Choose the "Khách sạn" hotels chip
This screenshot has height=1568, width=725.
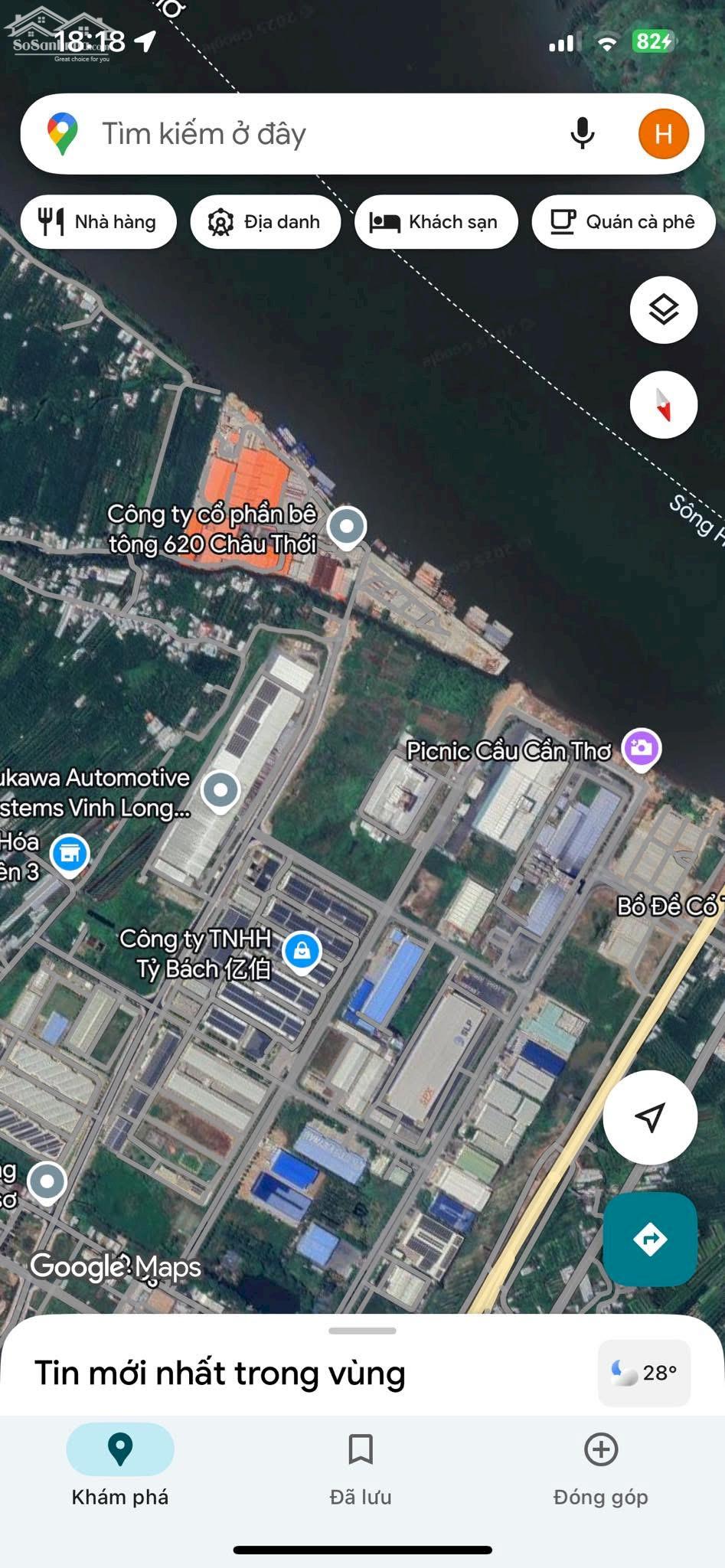coord(436,222)
